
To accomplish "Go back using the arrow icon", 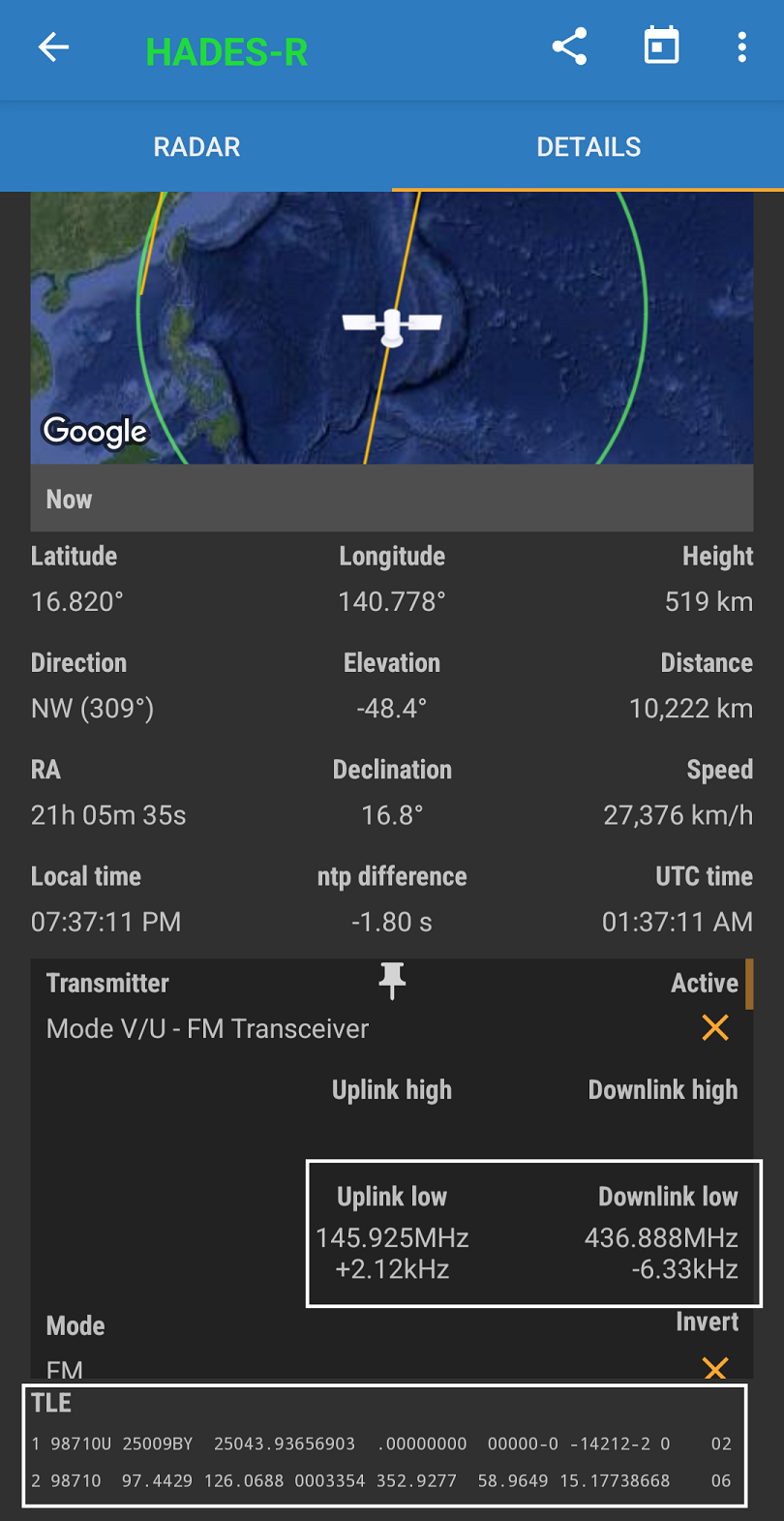I will (53, 47).
